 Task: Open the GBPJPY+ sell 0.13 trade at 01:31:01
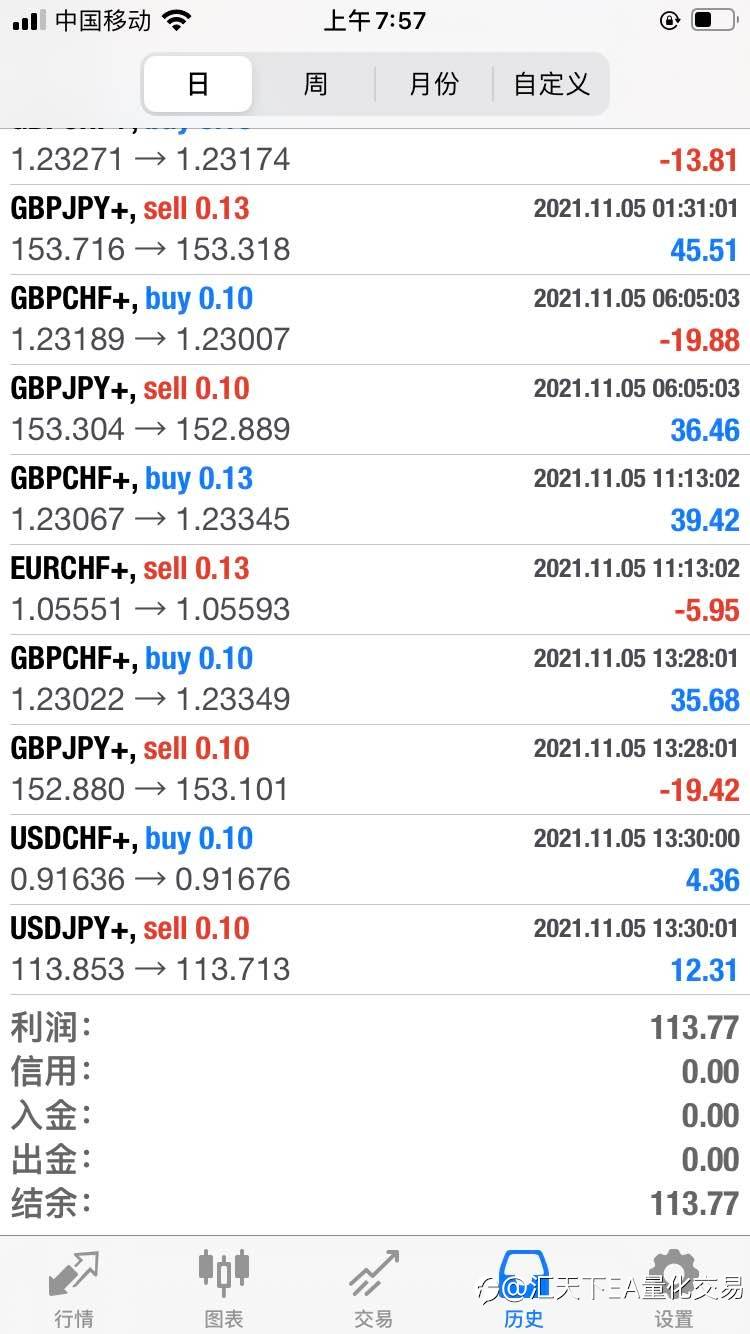click(x=375, y=230)
